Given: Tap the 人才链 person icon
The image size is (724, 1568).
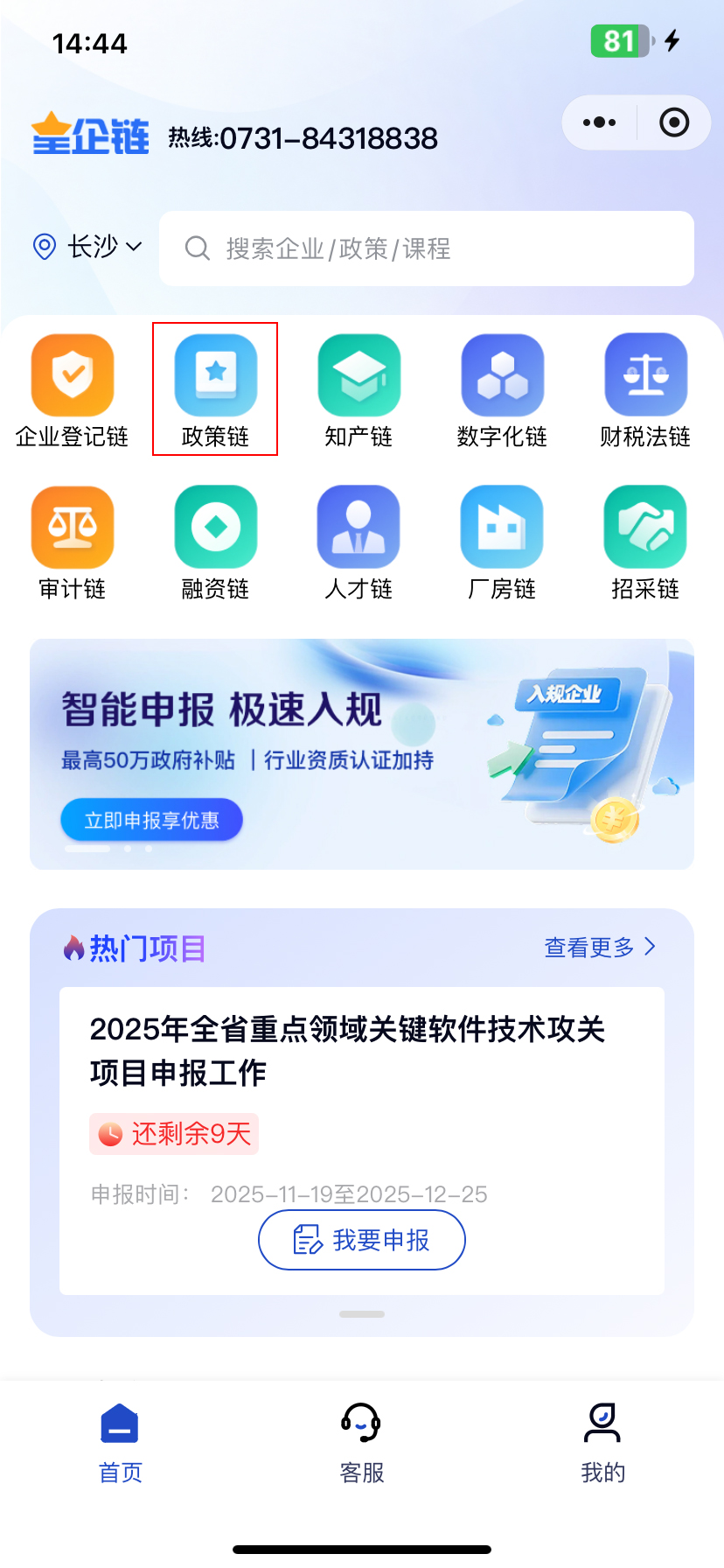Looking at the screenshot, I should point(359,525).
